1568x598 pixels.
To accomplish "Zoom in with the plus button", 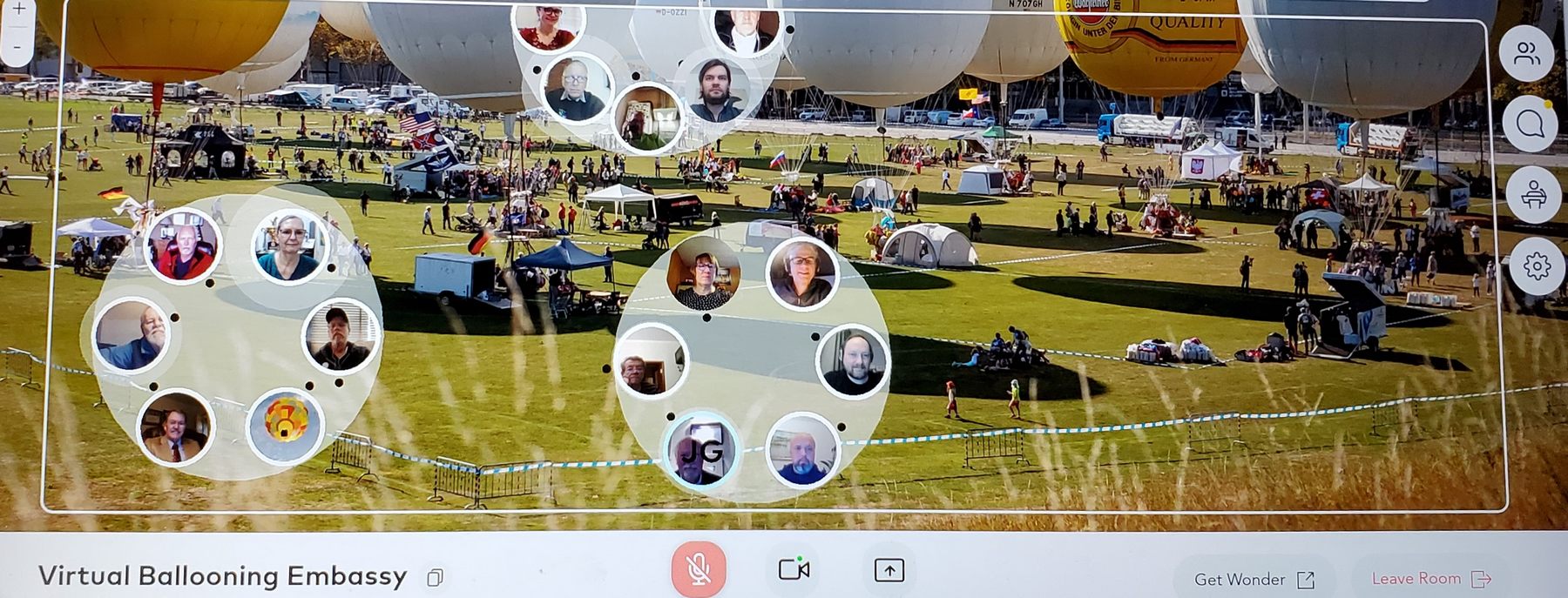I will pos(17,10).
